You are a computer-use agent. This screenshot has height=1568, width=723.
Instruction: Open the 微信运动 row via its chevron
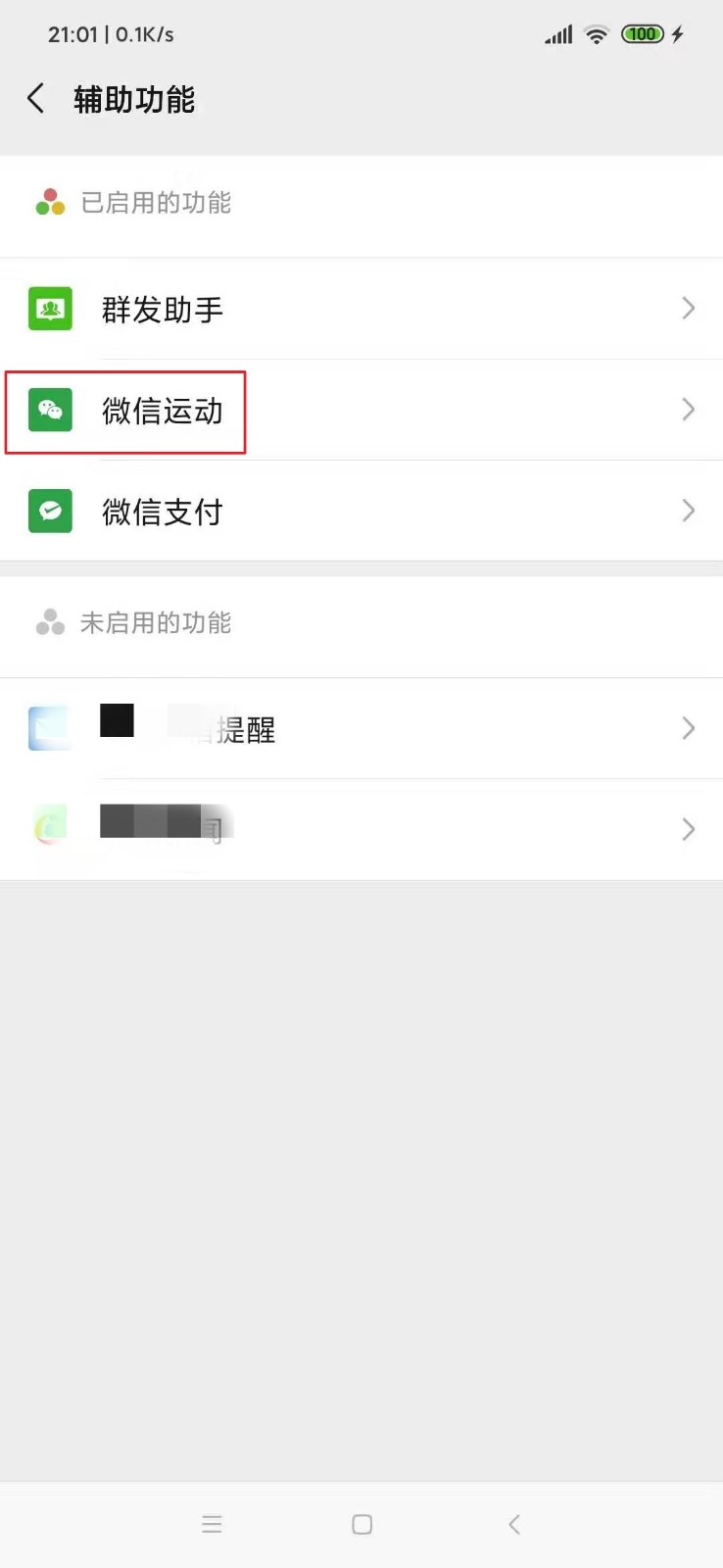(688, 410)
